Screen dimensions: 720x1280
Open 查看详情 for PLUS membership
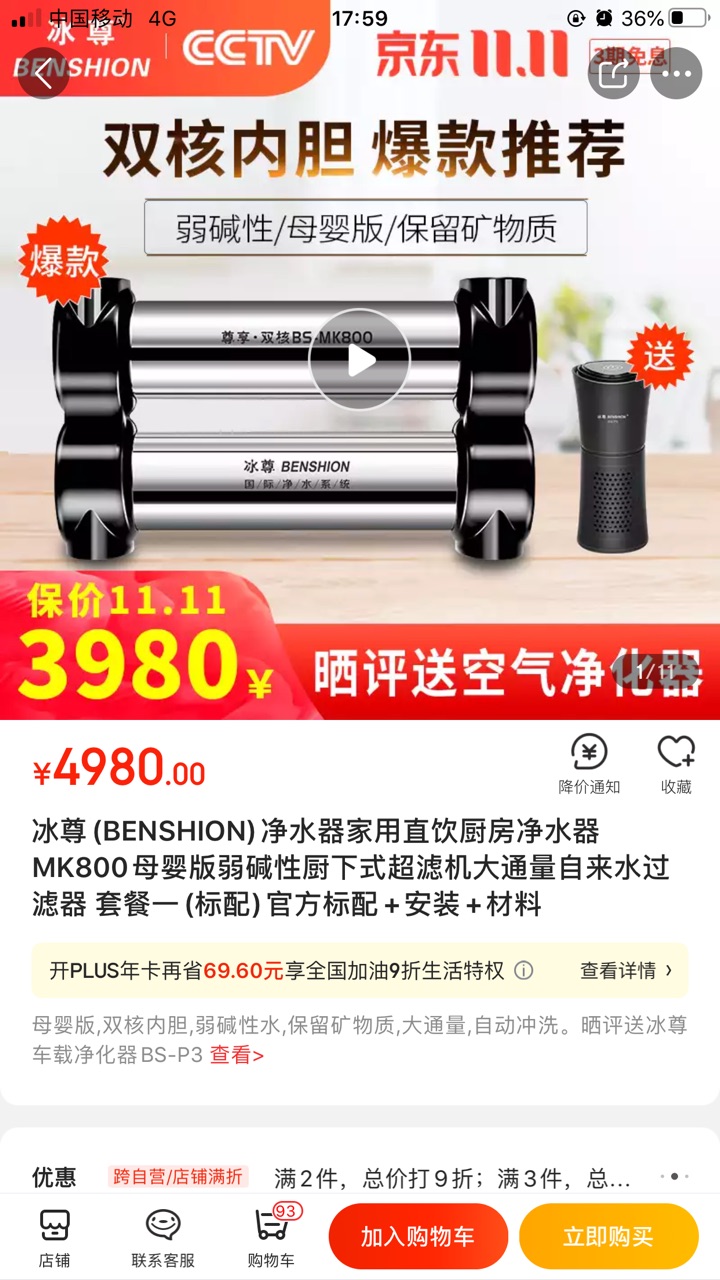626,970
